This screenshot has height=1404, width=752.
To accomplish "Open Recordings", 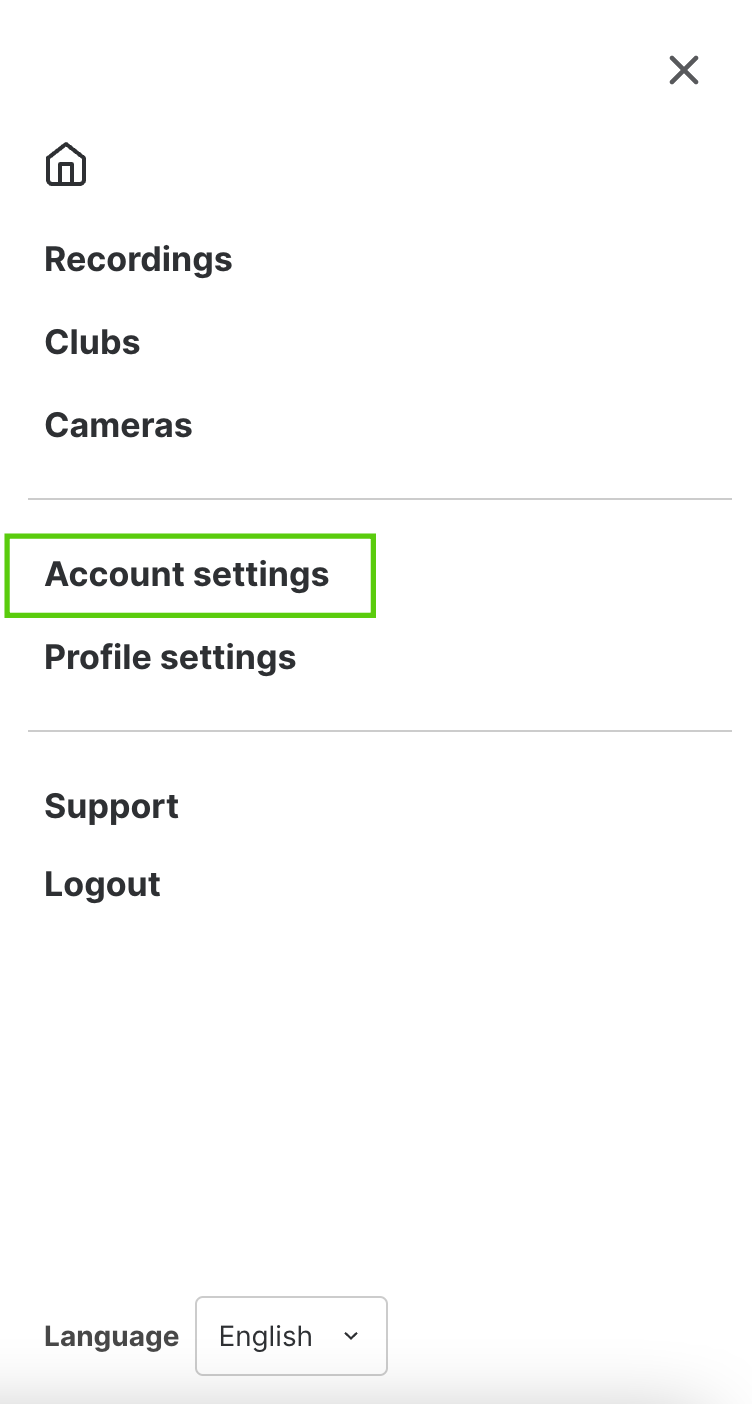I will [138, 260].
